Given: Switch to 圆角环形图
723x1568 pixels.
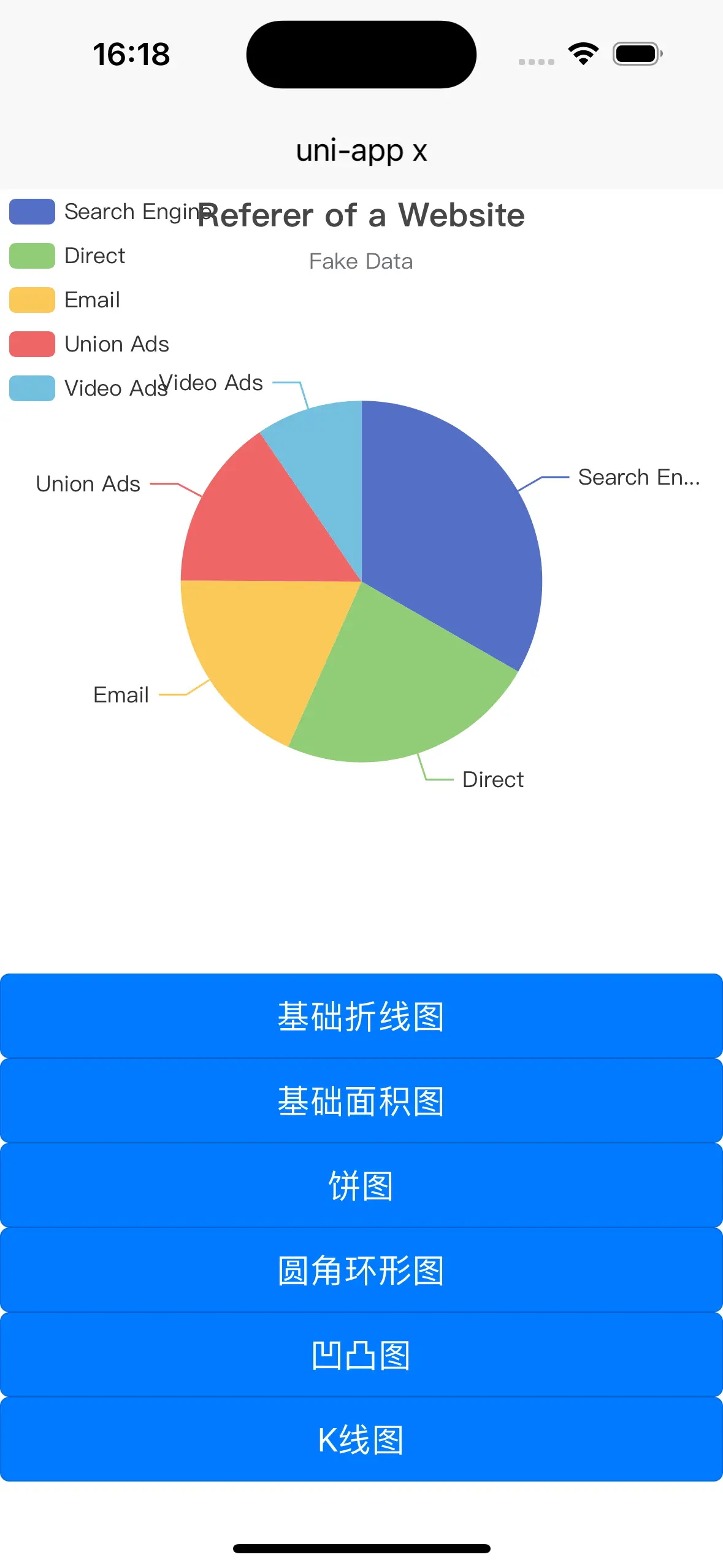Looking at the screenshot, I should [361, 1269].
